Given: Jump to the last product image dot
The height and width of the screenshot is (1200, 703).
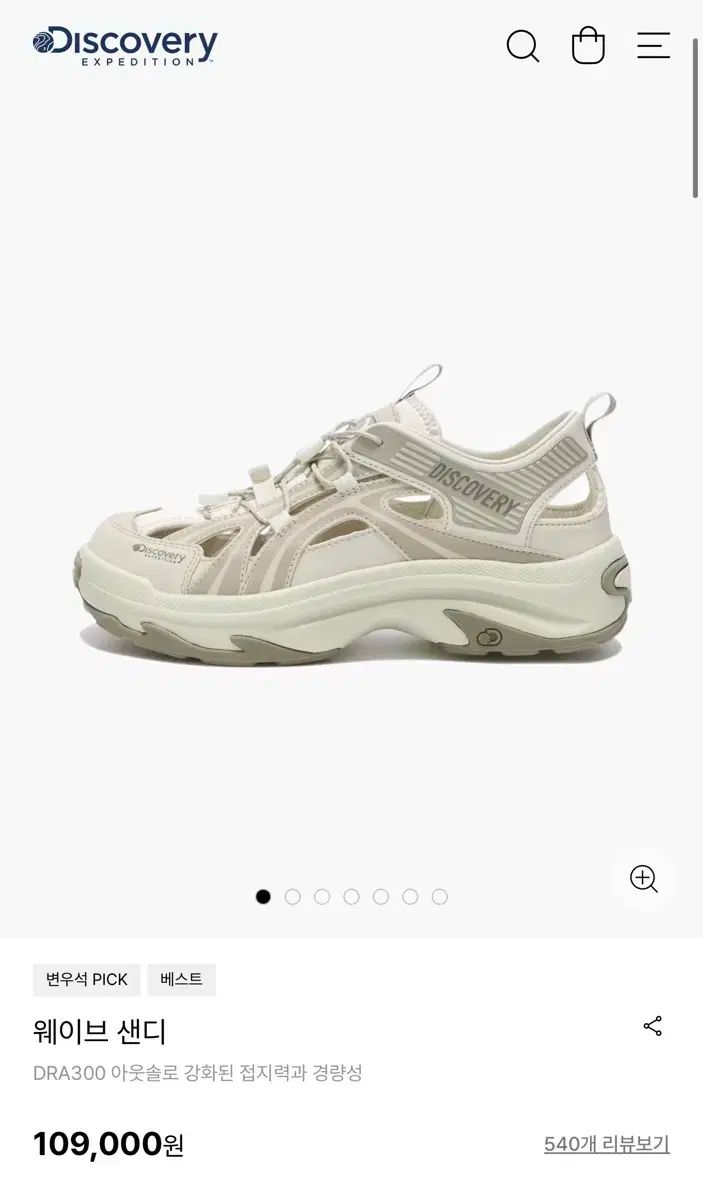Looking at the screenshot, I should click(439, 897).
